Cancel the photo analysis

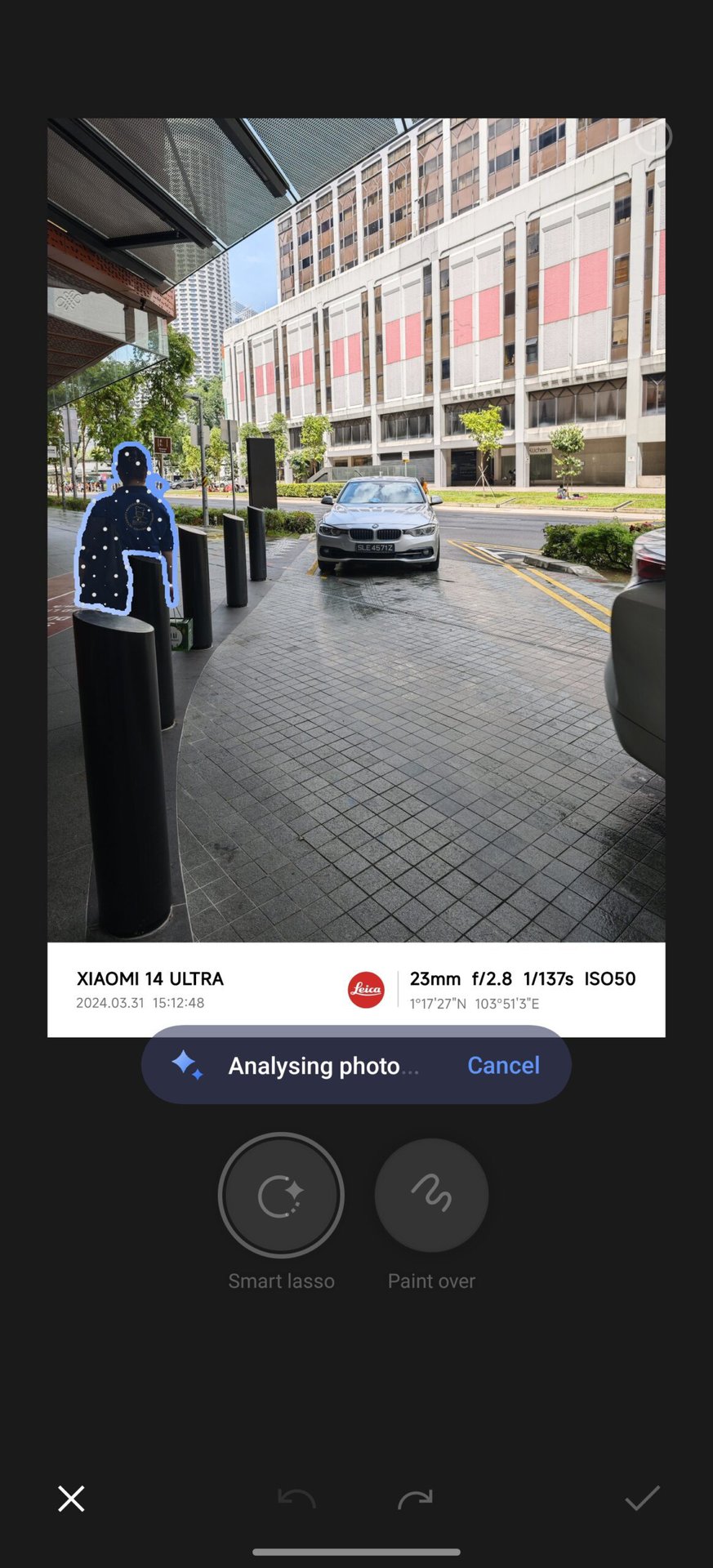point(503,1065)
